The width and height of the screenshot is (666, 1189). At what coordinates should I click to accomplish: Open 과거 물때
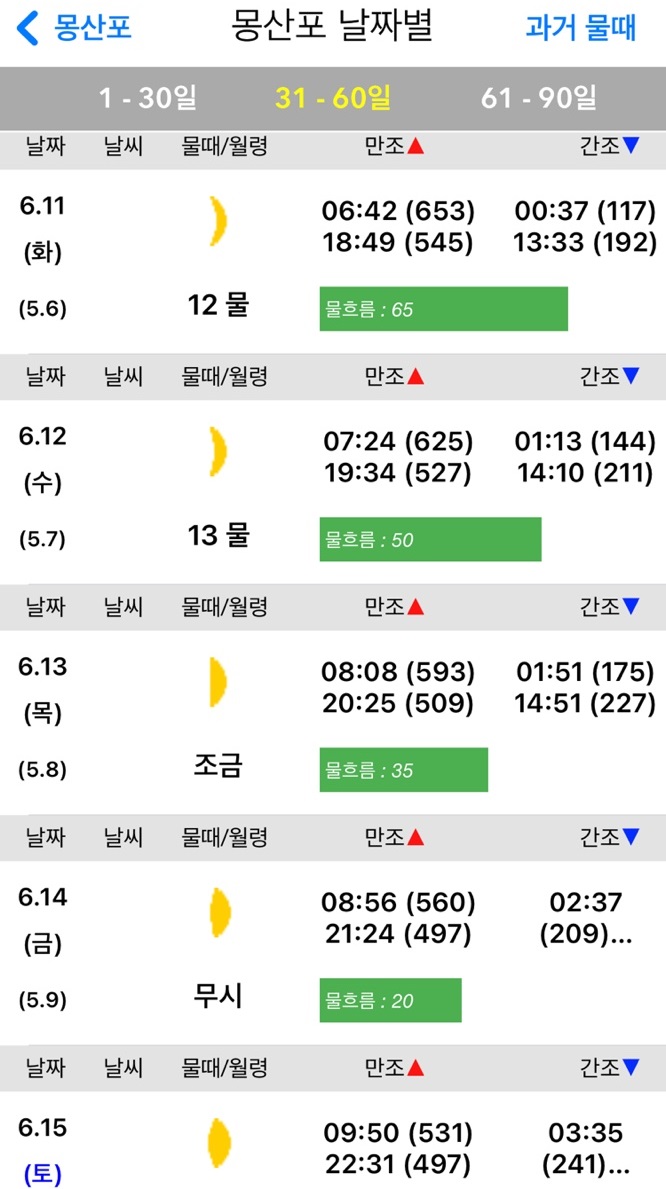581,28
